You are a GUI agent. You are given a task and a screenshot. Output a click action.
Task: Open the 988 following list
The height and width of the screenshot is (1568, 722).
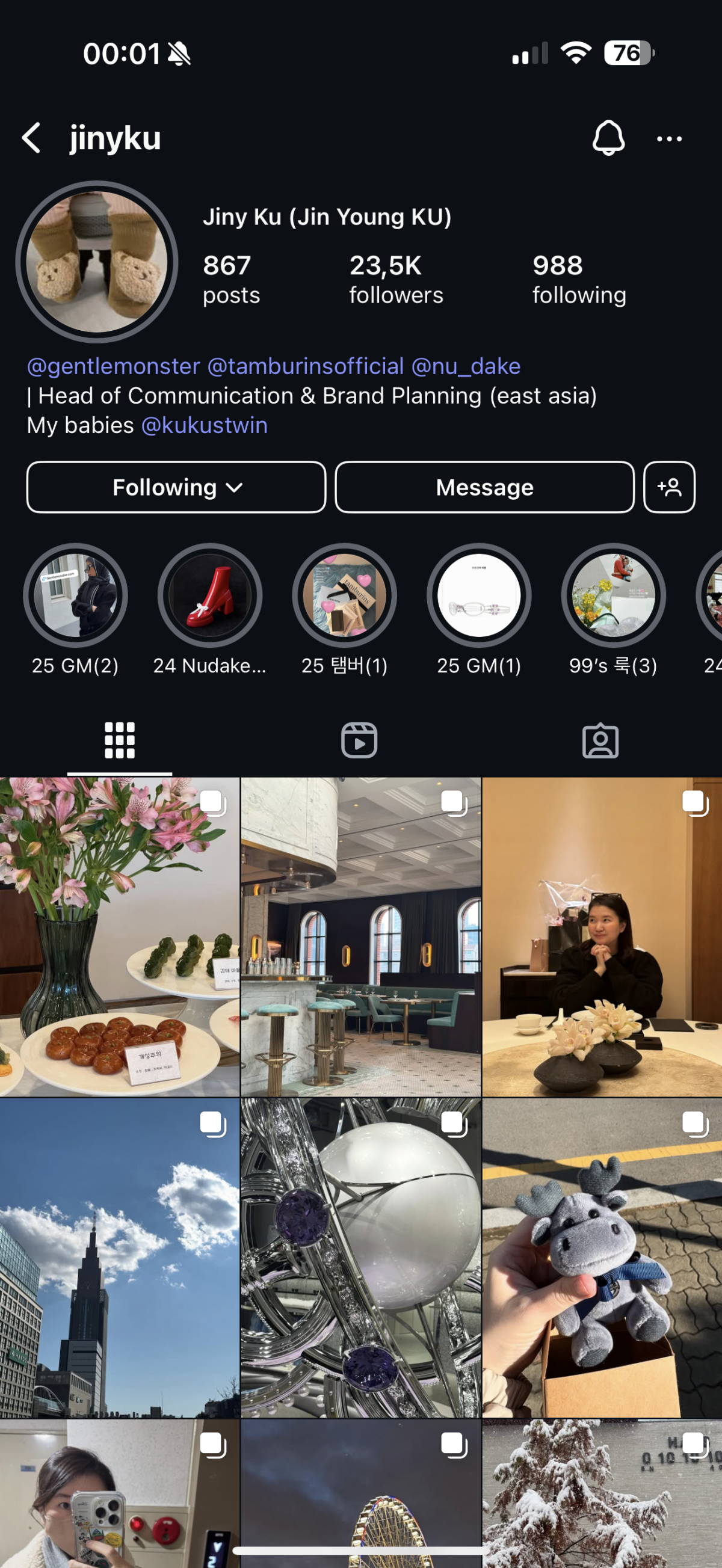(x=578, y=280)
